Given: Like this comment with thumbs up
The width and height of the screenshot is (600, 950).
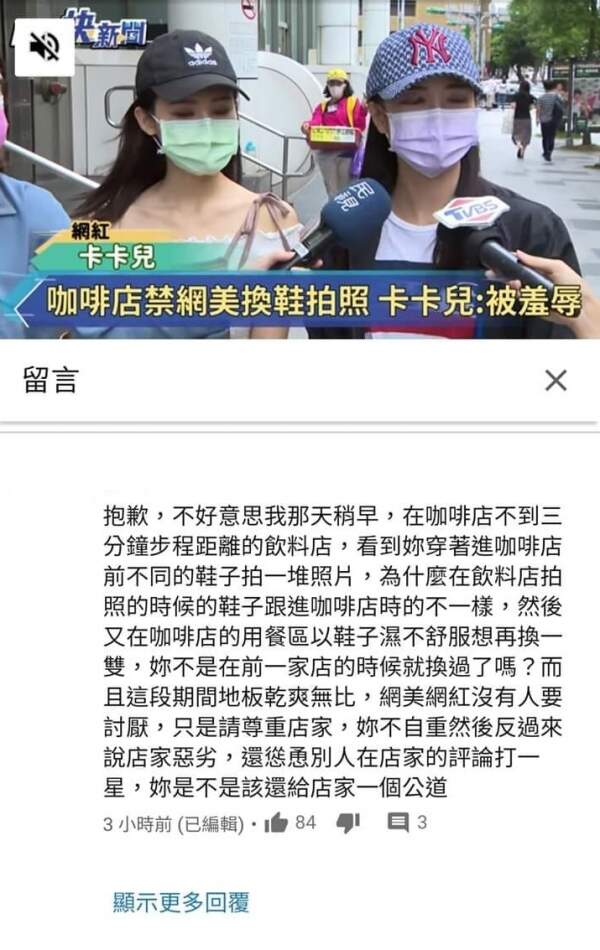Looking at the screenshot, I should (x=277, y=823).
